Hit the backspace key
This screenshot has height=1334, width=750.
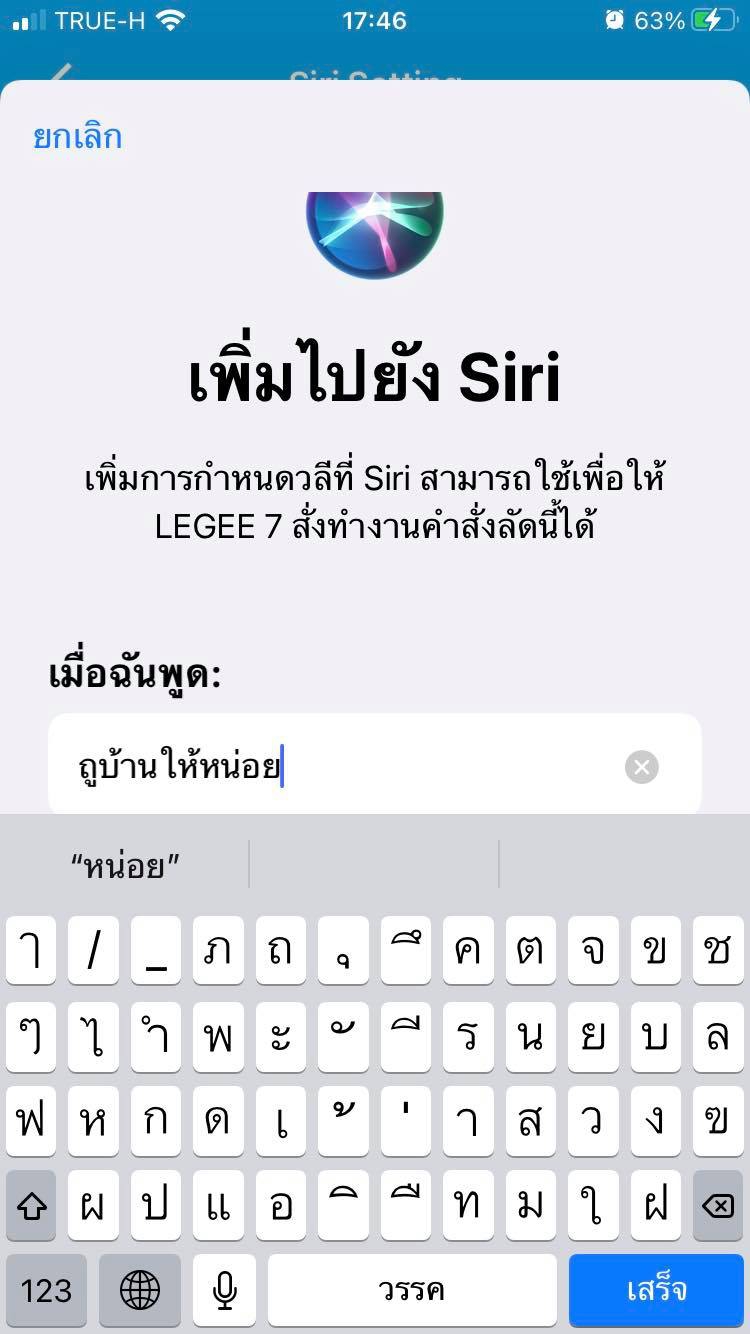pyautogui.click(x=718, y=1207)
